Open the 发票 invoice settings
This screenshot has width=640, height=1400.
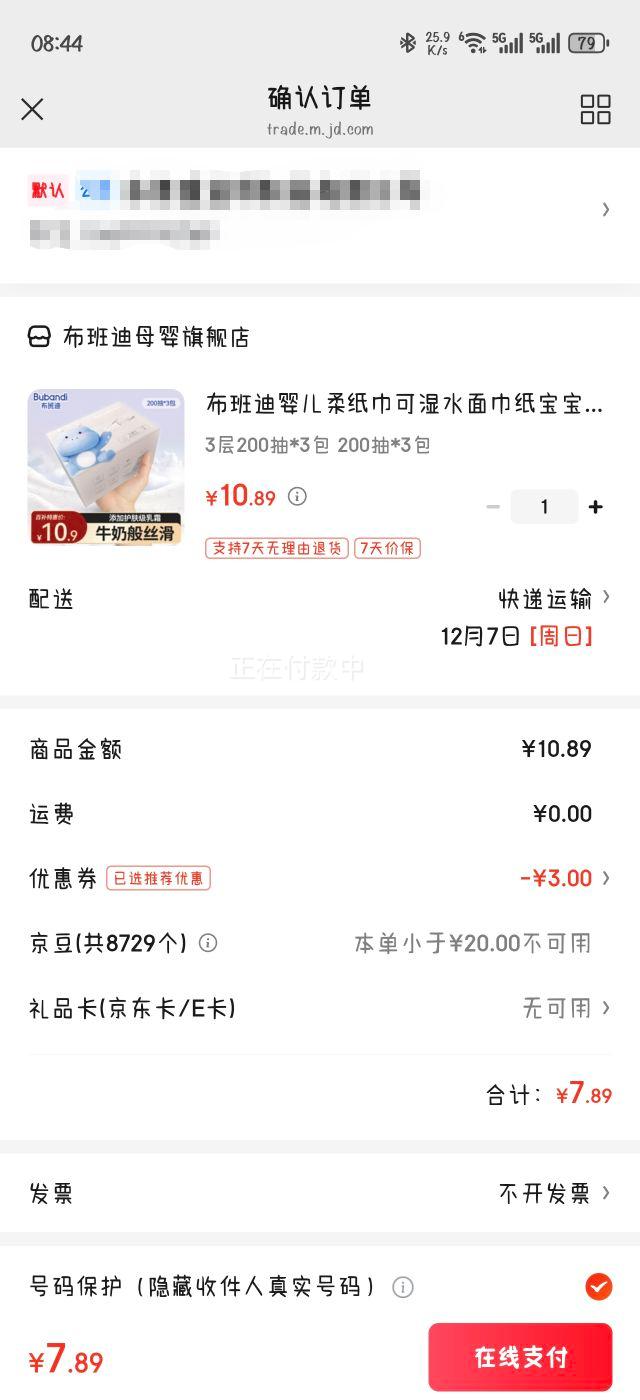coord(555,1193)
